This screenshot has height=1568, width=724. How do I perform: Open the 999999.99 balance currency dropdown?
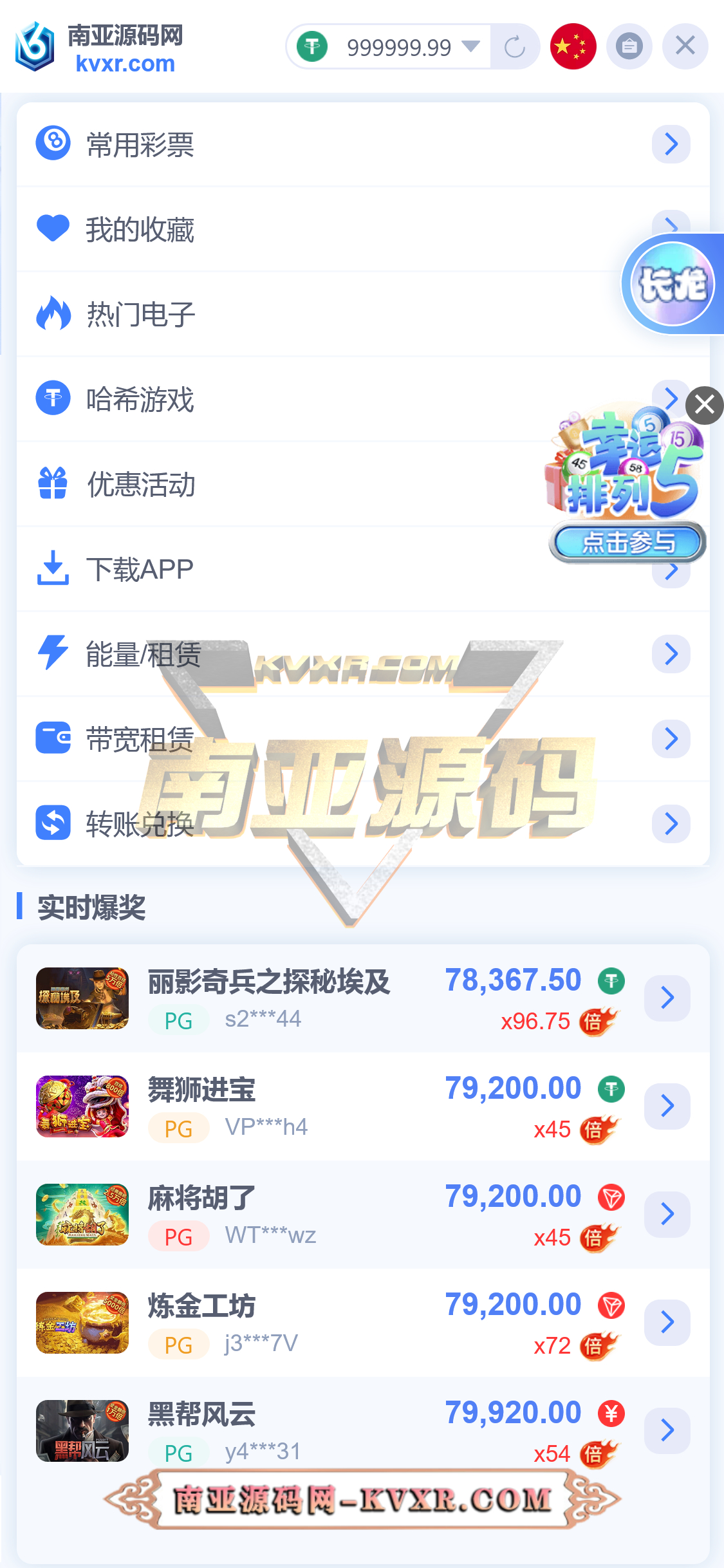tap(470, 46)
